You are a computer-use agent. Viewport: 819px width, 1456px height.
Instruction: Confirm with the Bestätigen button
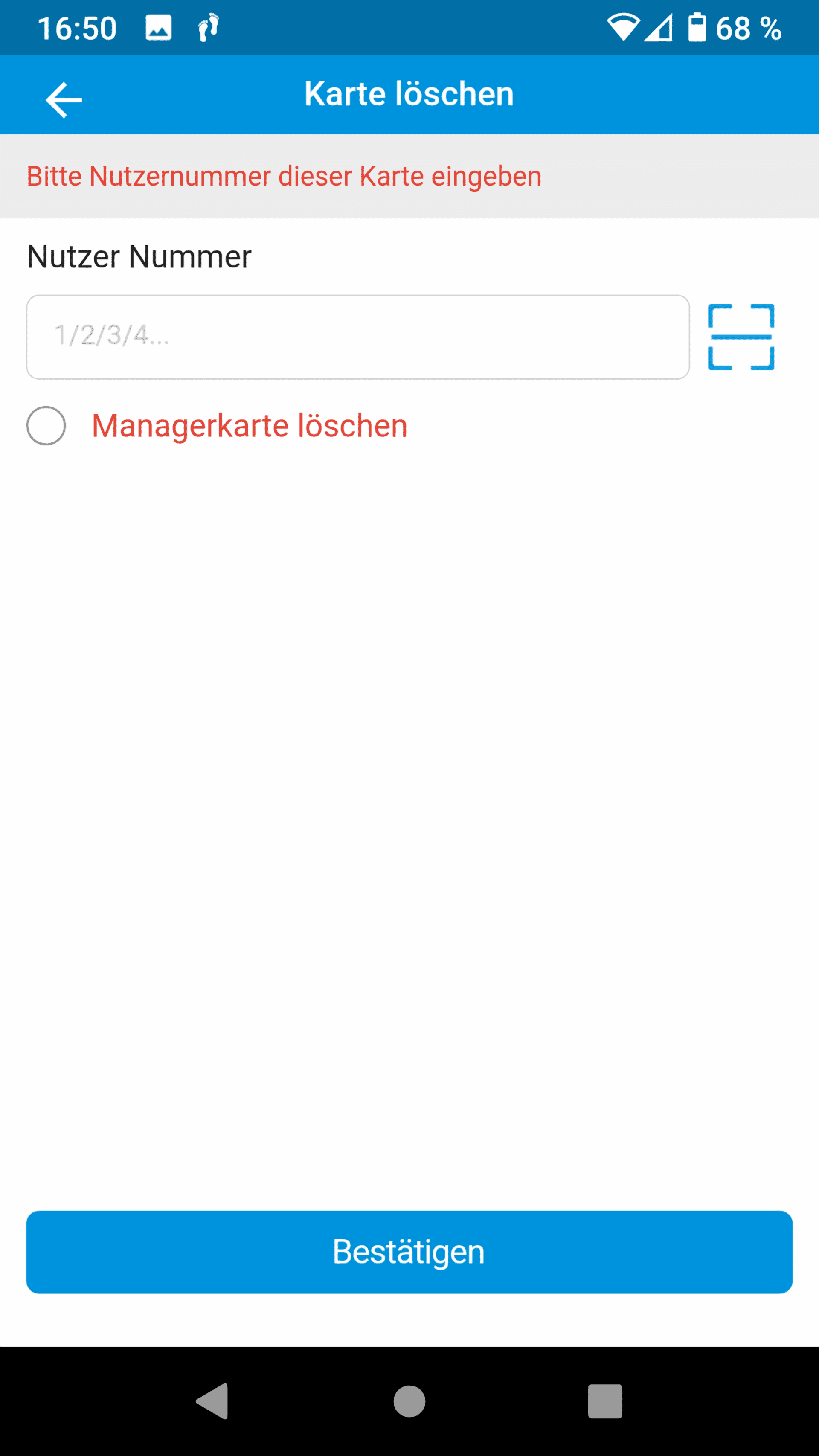(409, 1251)
